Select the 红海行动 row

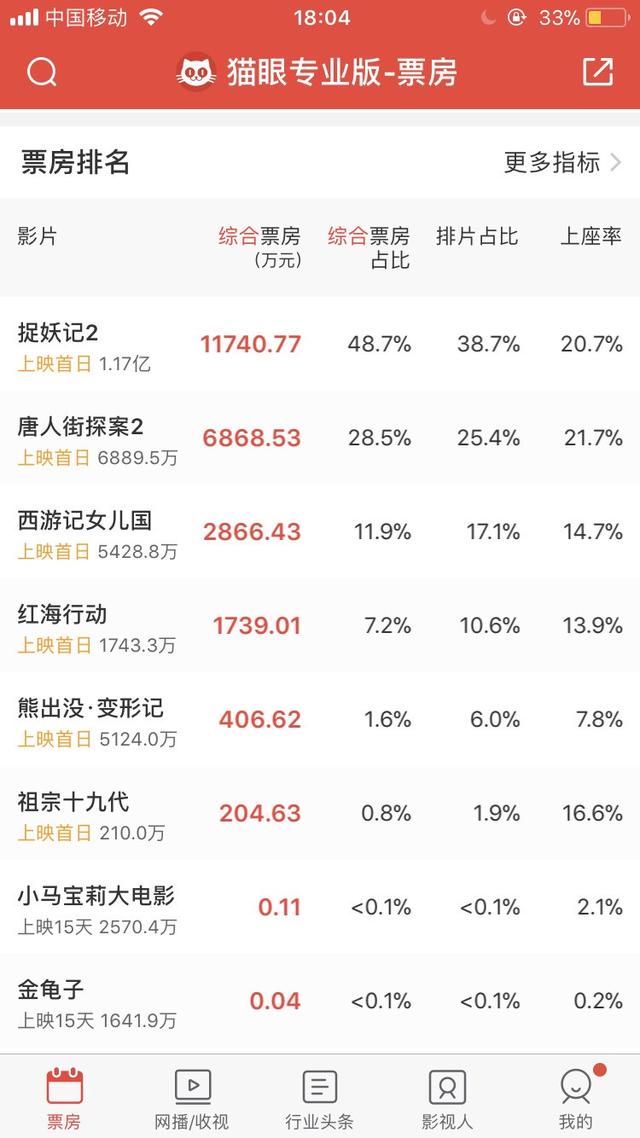coord(320,626)
